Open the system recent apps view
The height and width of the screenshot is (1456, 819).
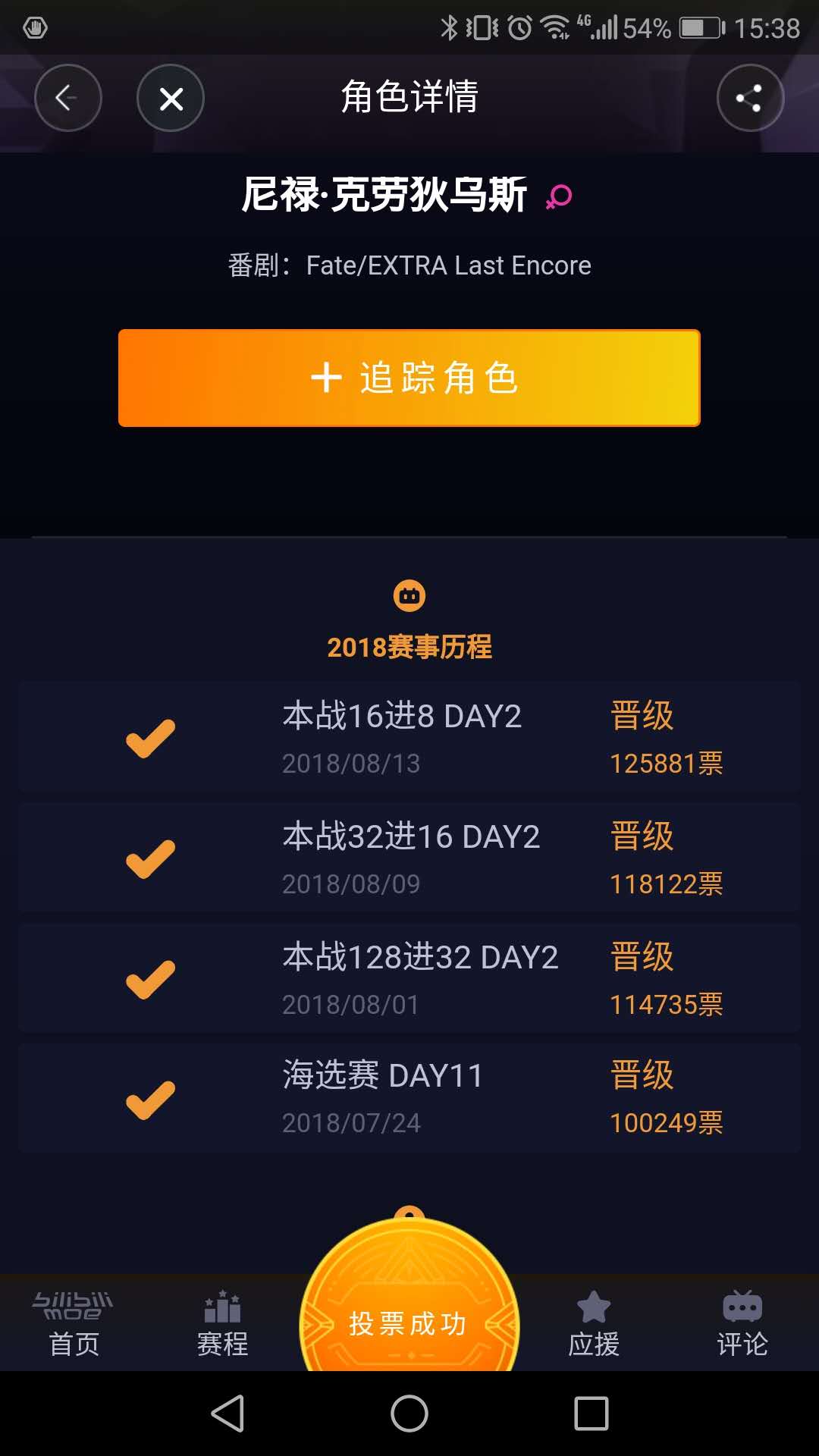[x=591, y=1414]
